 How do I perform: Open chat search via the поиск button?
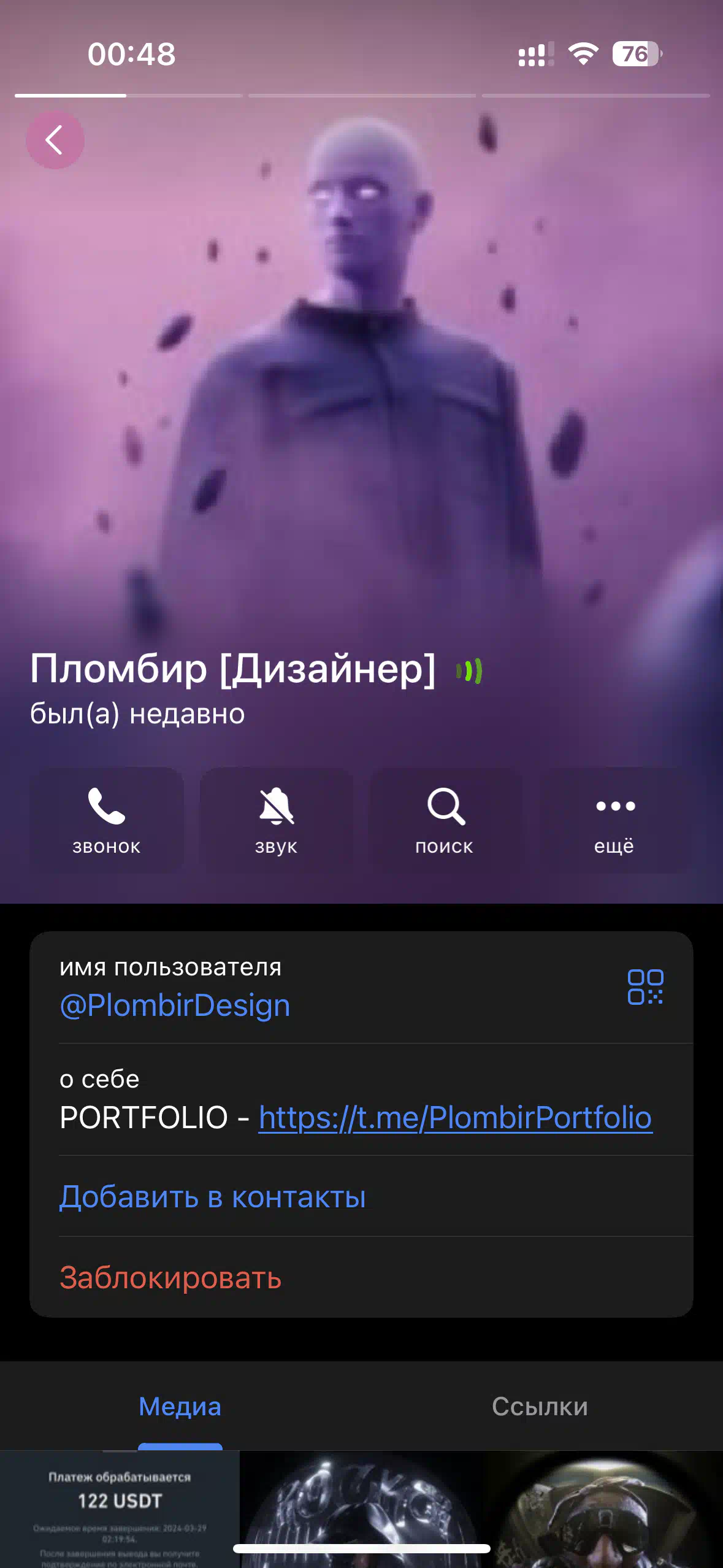[x=445, y=820]
